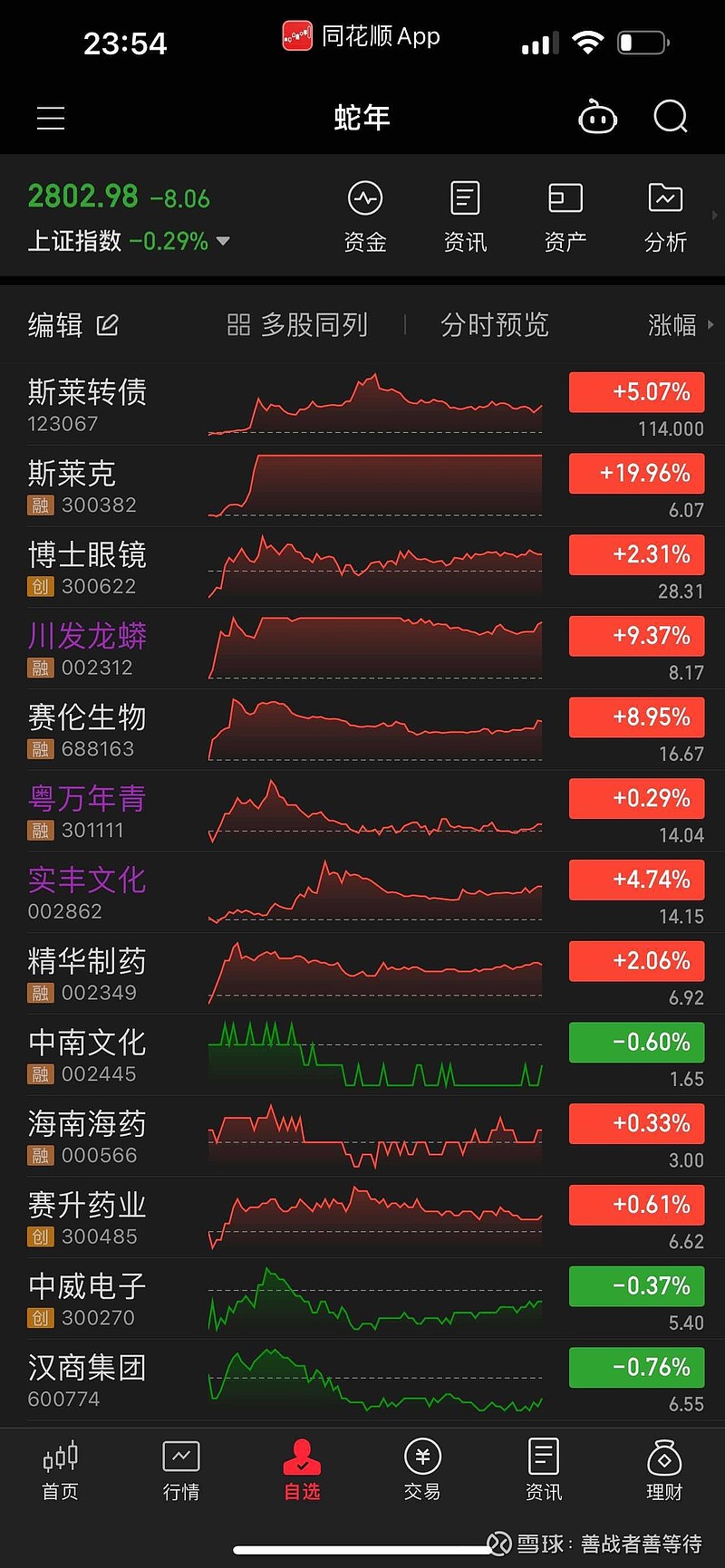
Task: Open the robot assistant icon
Action: pyautogui.click(x=597, y=117)
